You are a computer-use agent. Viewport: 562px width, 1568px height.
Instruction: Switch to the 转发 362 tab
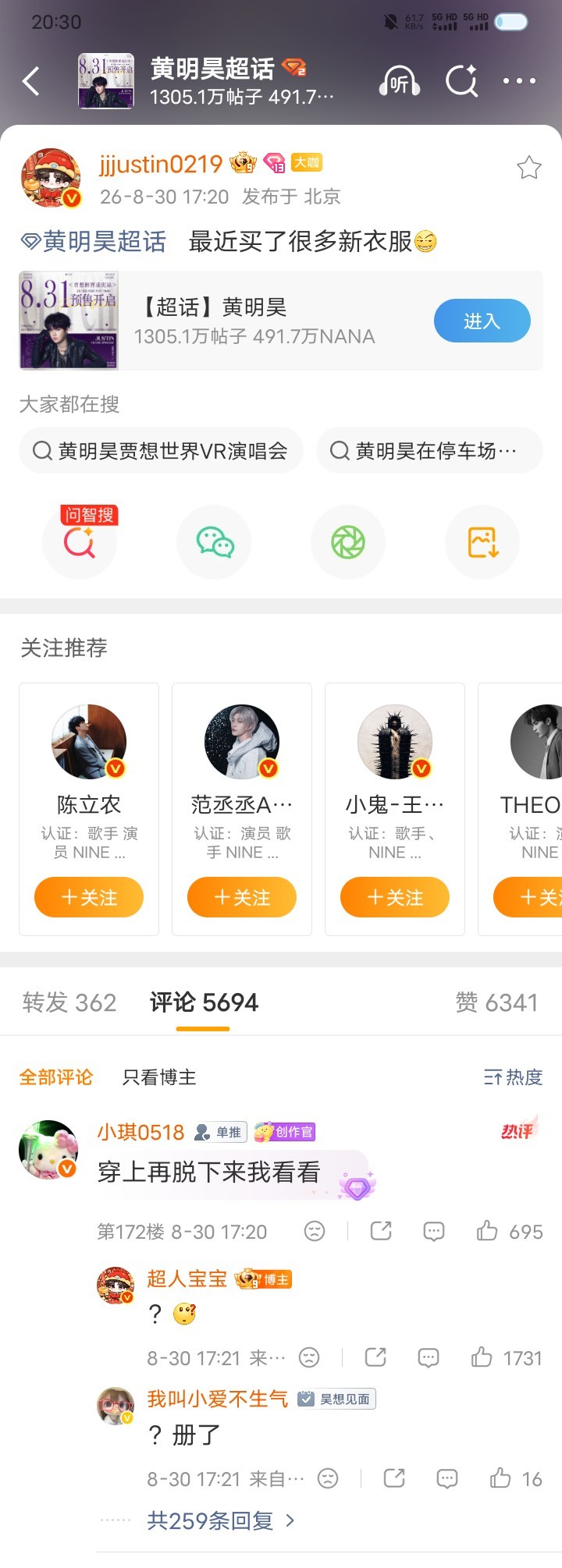(x=69, y=1002)
